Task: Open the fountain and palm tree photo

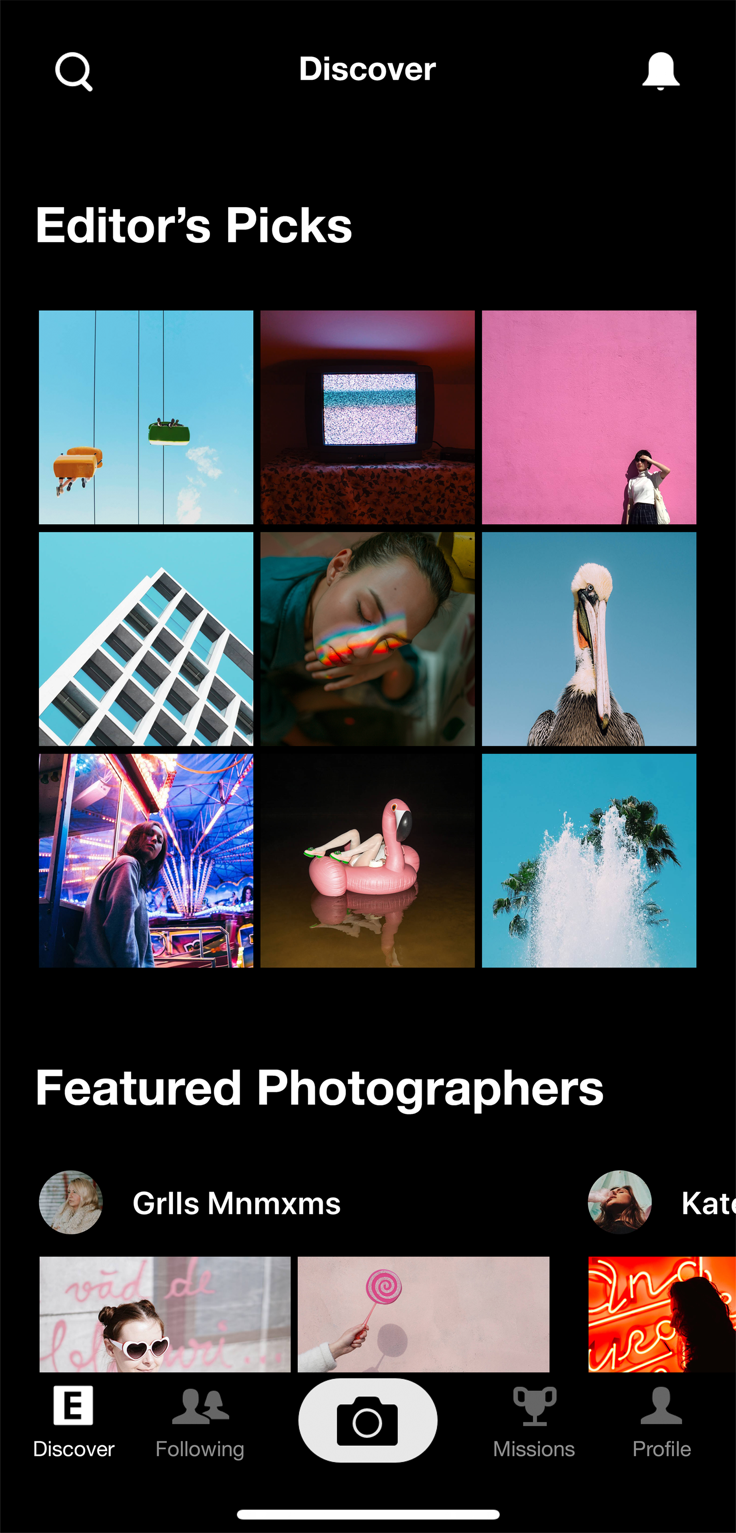Action: (x=589, y=860)
